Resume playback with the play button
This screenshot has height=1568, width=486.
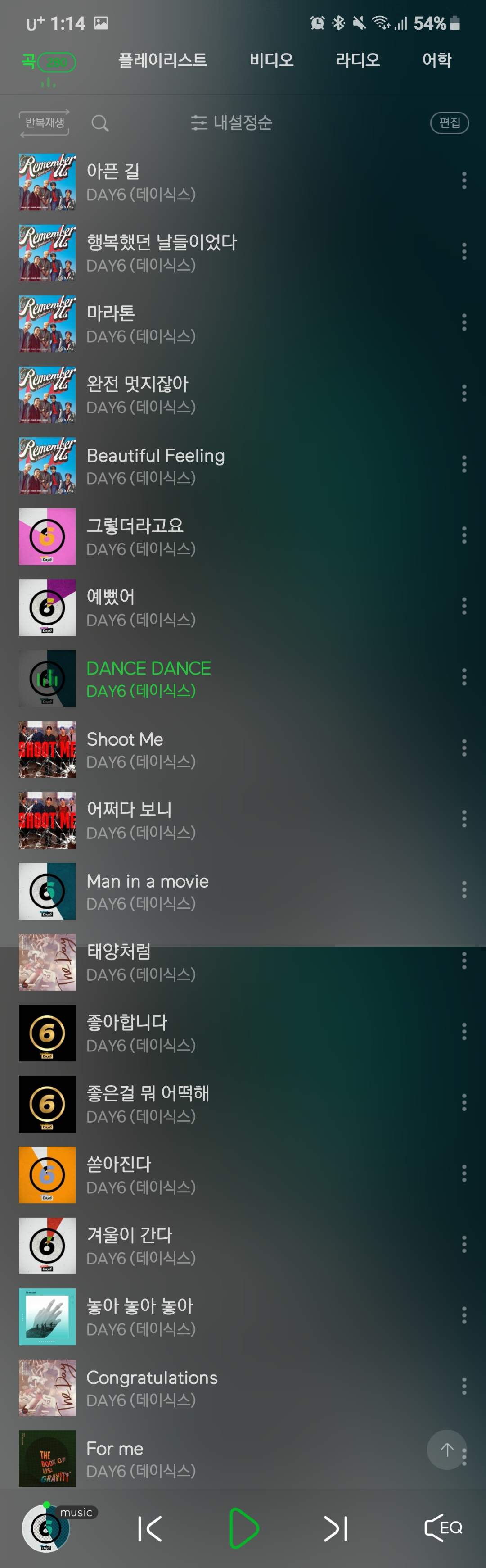tap(244, 1528)
